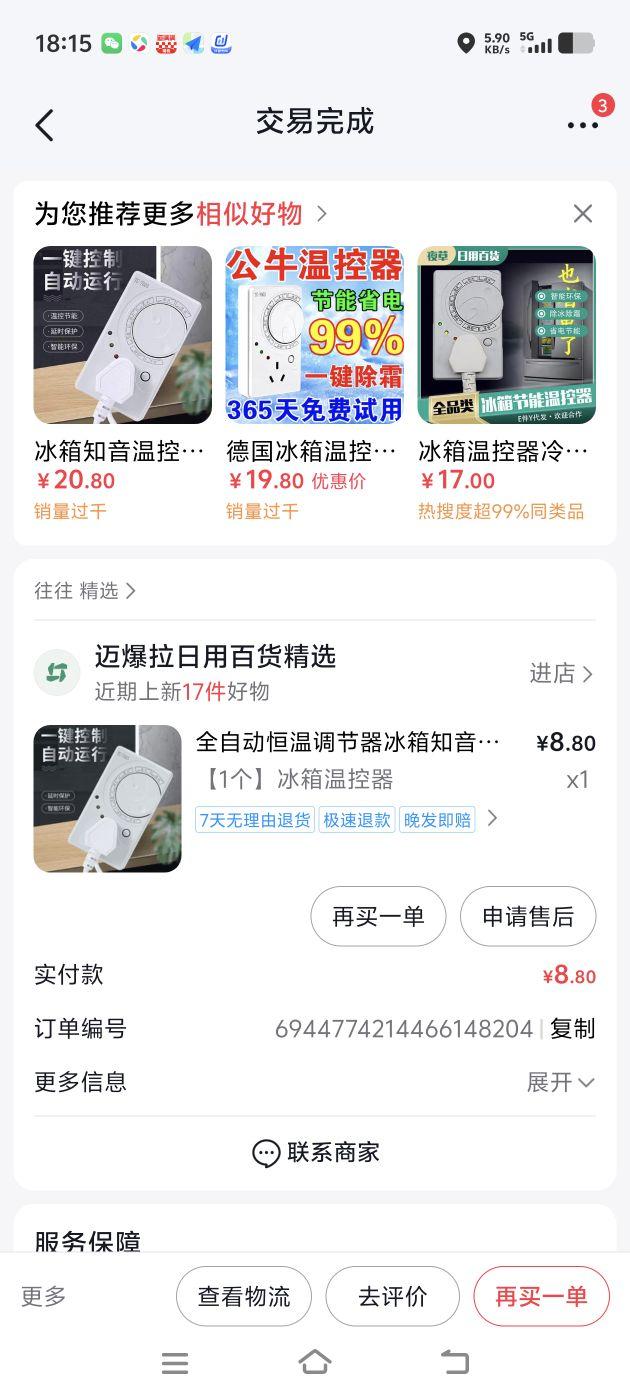Apply for after-sales with 申请售后
Viewport: 630px width, 1400px height.
click(528, 916)
